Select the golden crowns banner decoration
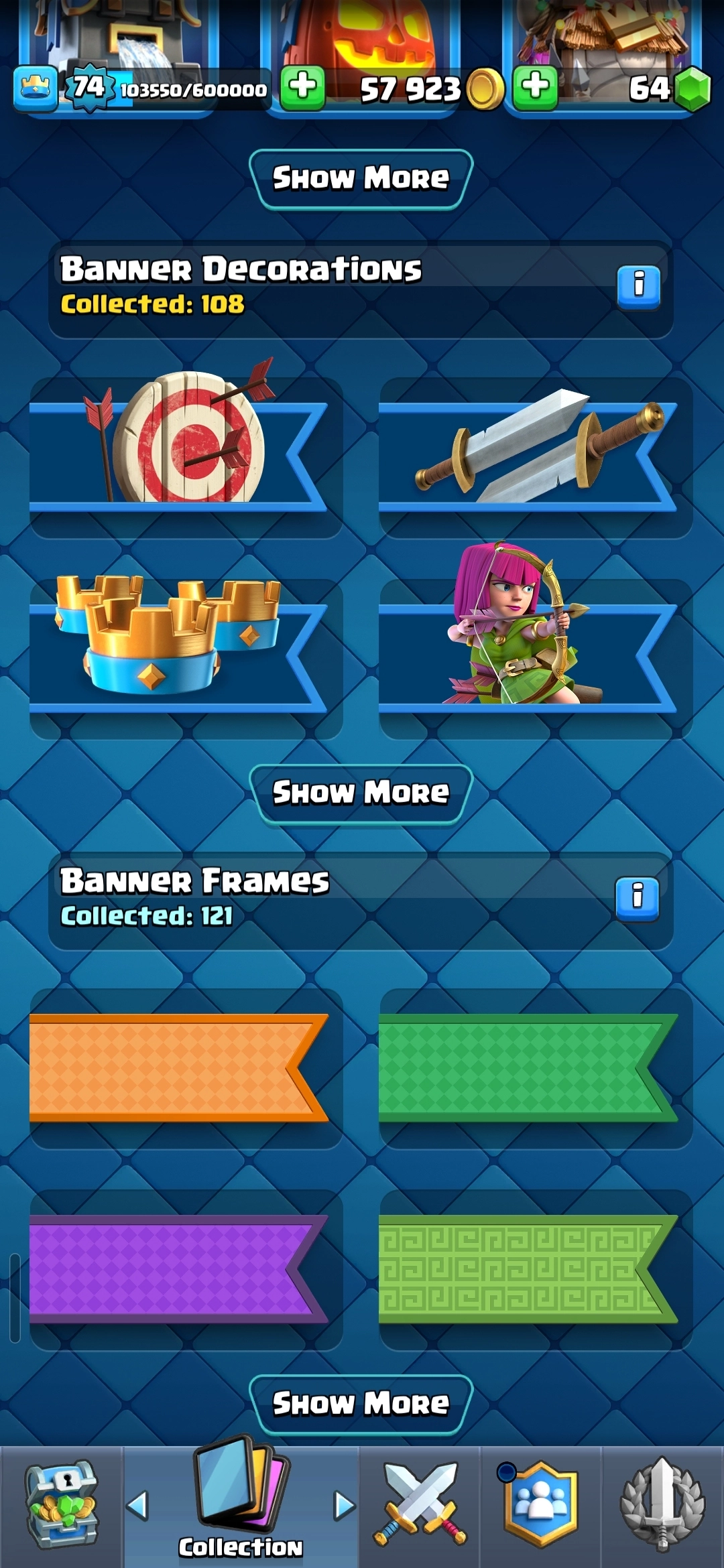This screenshot has width=724, height=1568. tap(186, 658)
